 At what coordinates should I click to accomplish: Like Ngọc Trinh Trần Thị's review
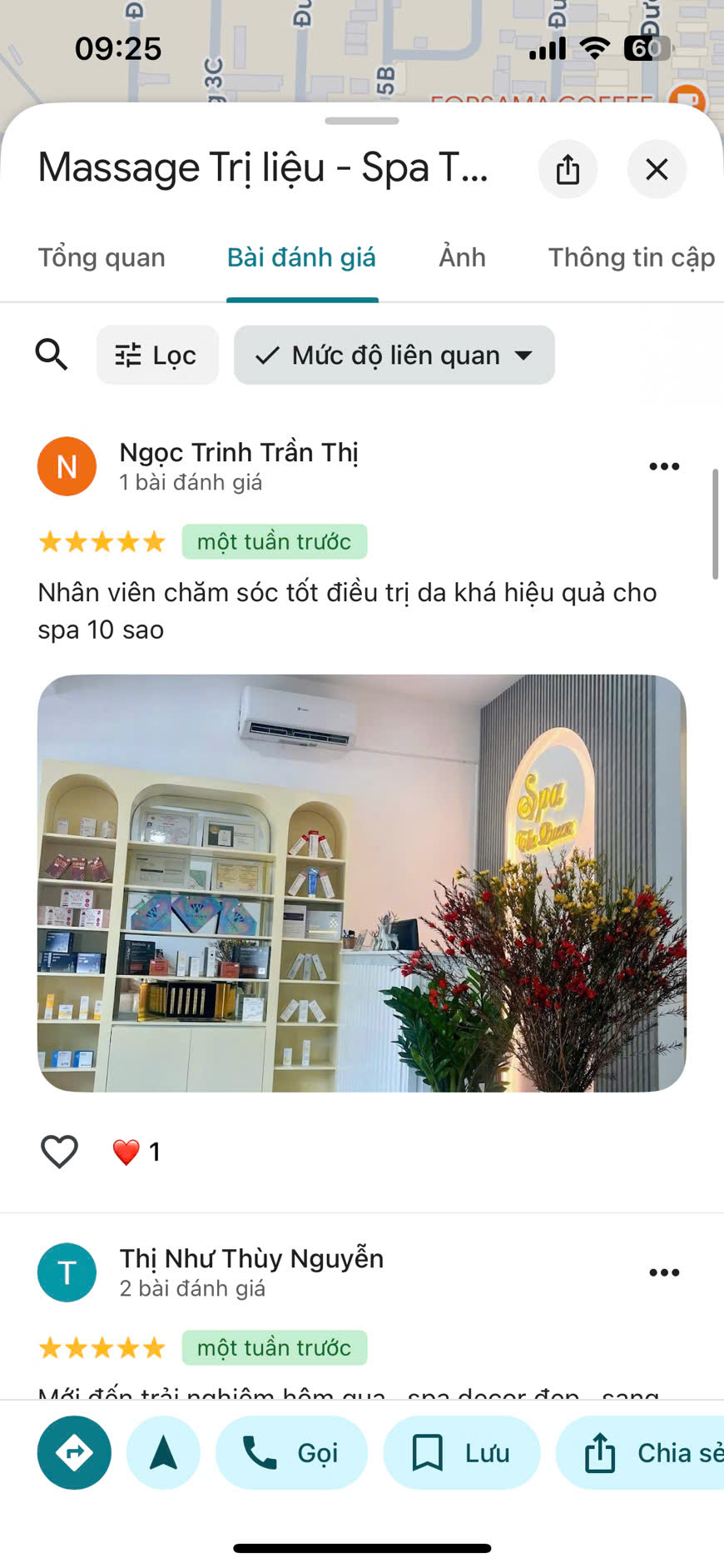59,1152
